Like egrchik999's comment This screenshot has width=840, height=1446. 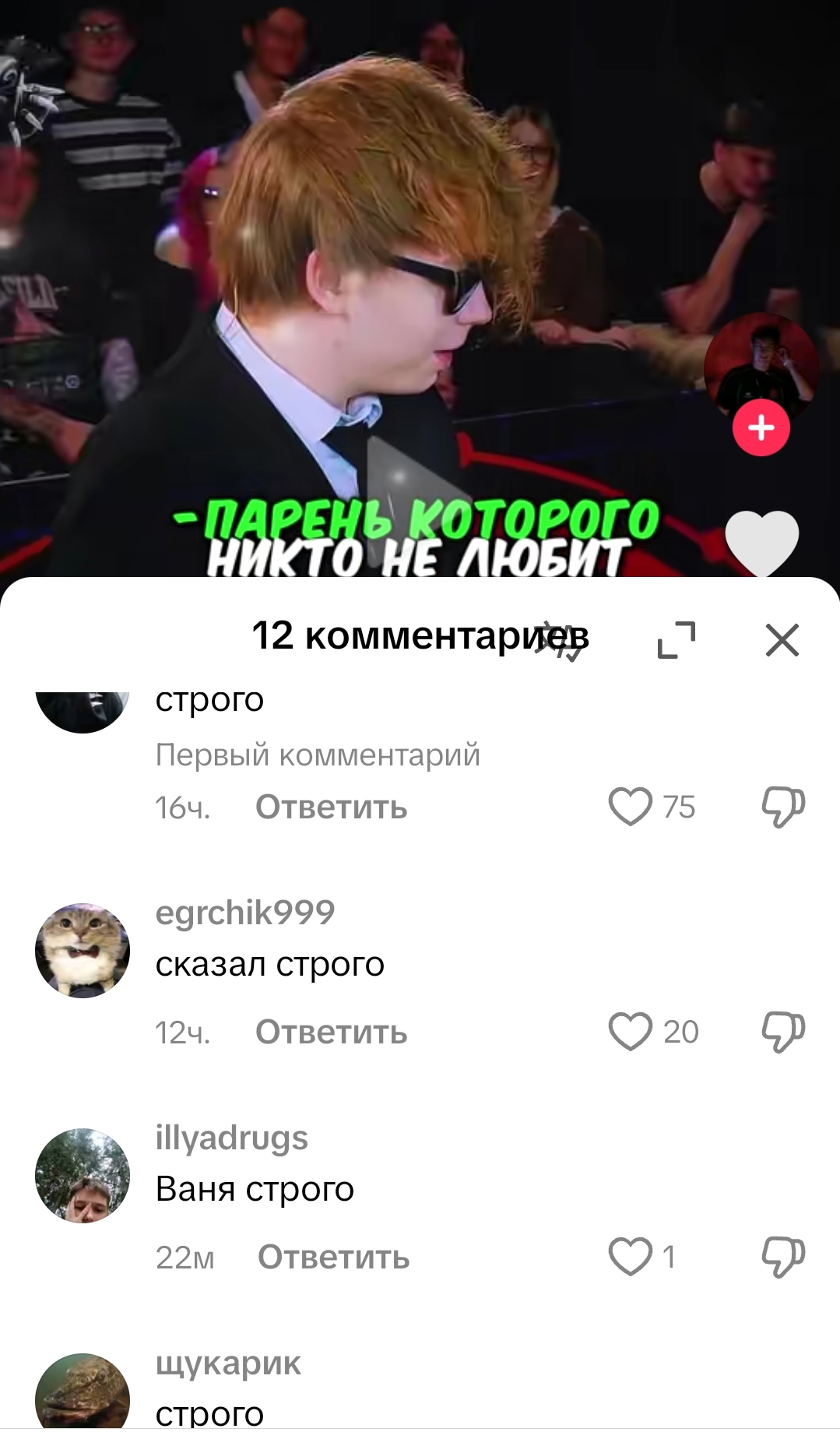click(x=630, y=1032)
